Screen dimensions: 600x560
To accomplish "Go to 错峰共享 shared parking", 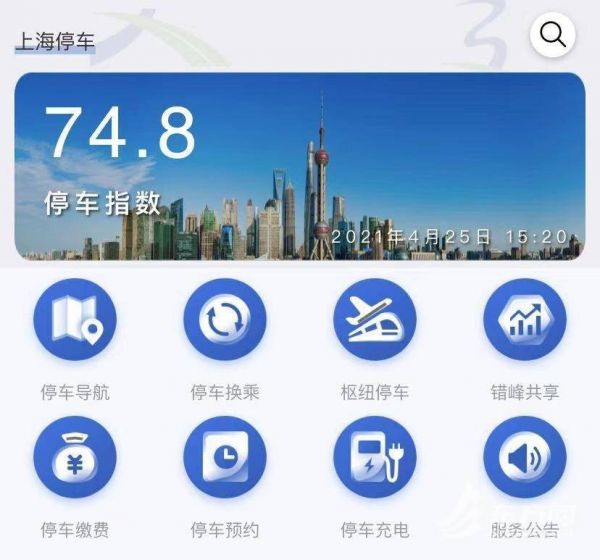I will [524, 321].
